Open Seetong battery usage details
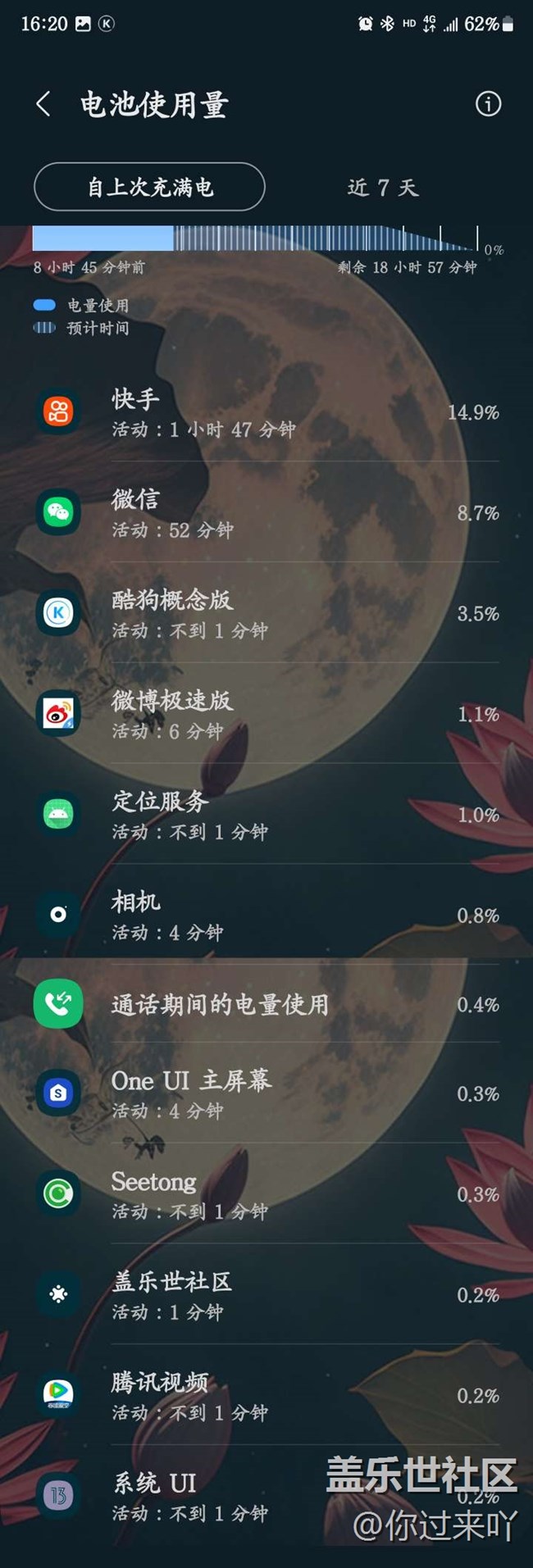Screen dimensions: 533x1568 point(266,1194)
